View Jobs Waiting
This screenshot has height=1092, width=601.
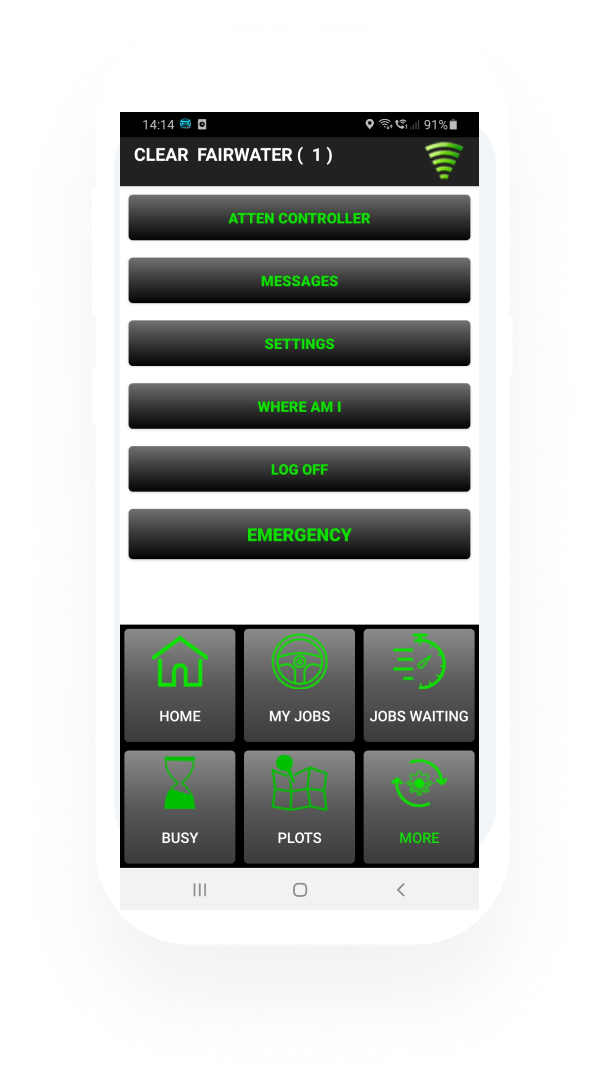click(419, 685)
